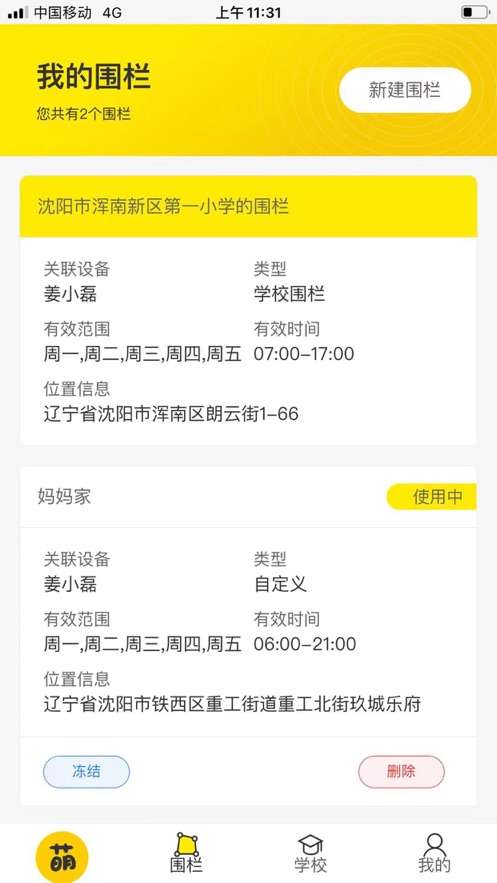Screen dimensions: 497x883
Task: Switch to the 学校 tab
Action: pyautogui.click(x=310, y=853)
